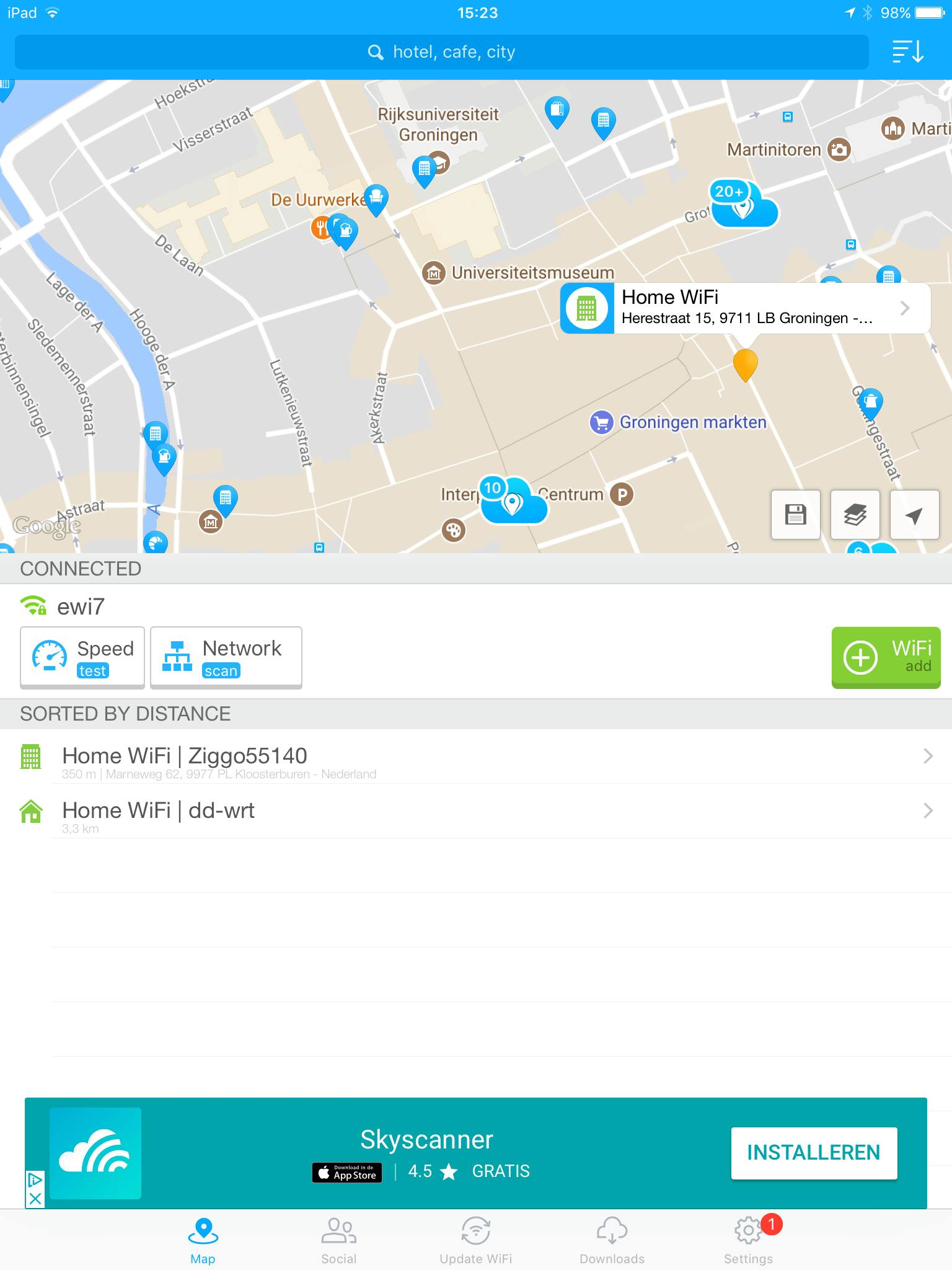Start a Network scan
The height and width of the screenshot is (1270, 952).
click(226, 657)
